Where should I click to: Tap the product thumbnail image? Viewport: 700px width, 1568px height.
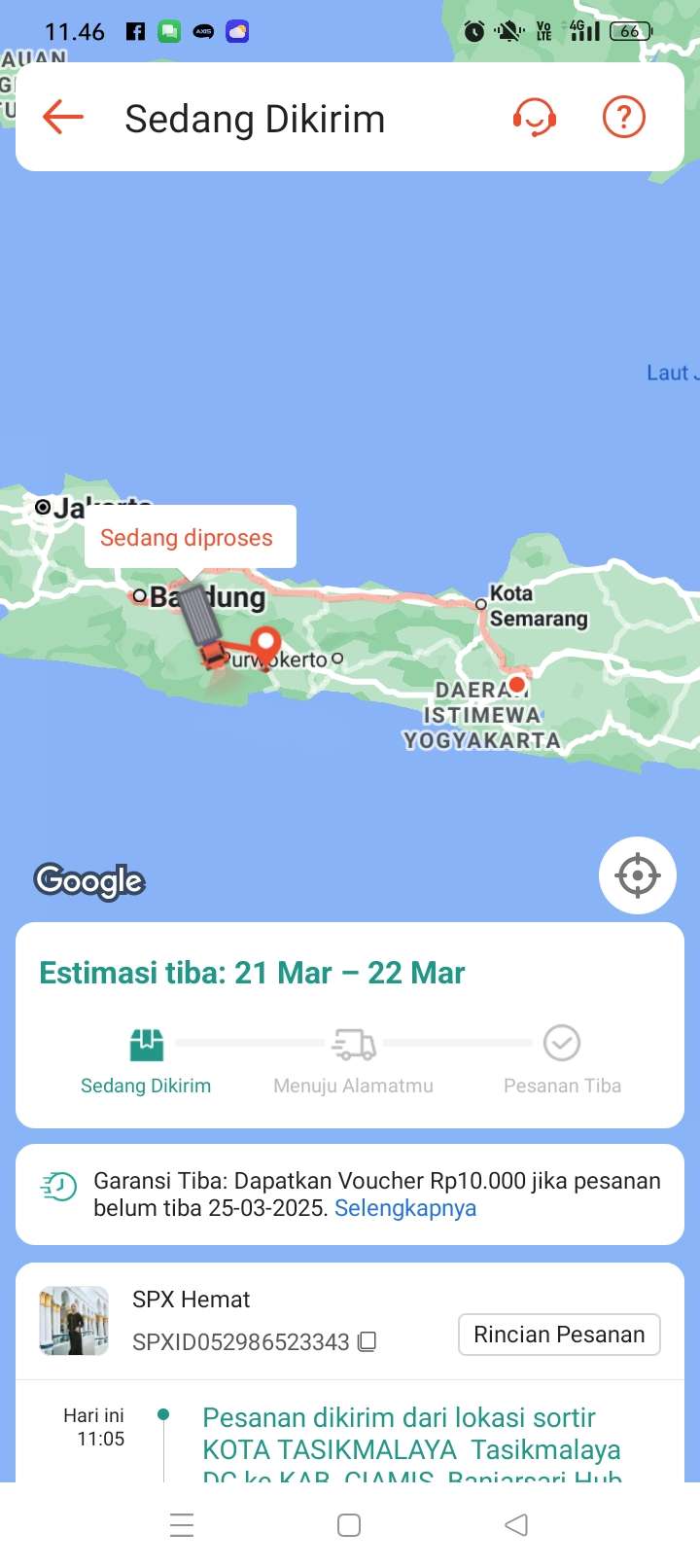(x=74, y=1321)
